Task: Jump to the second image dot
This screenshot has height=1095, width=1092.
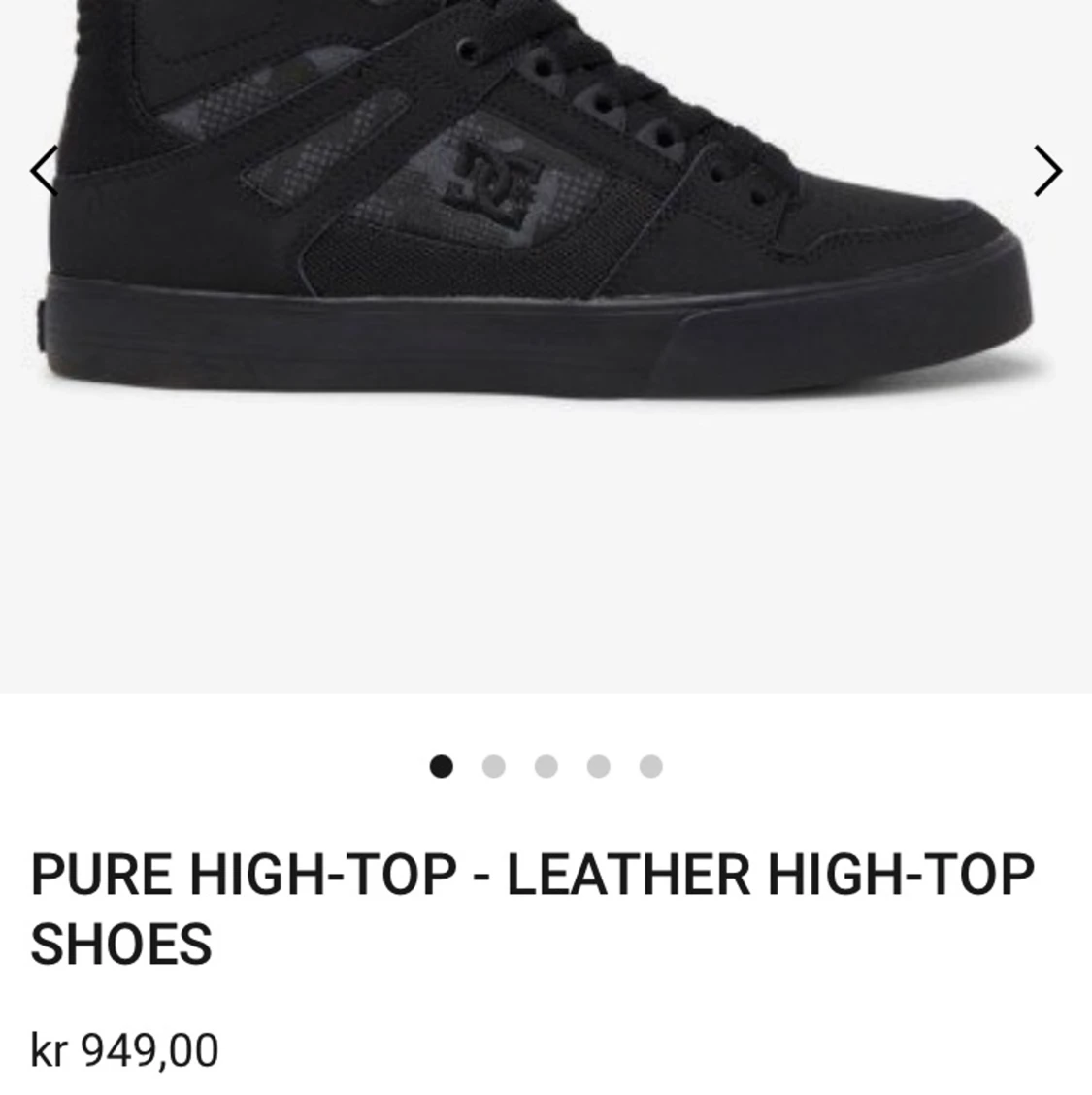Action: click(x=494, y=767)
